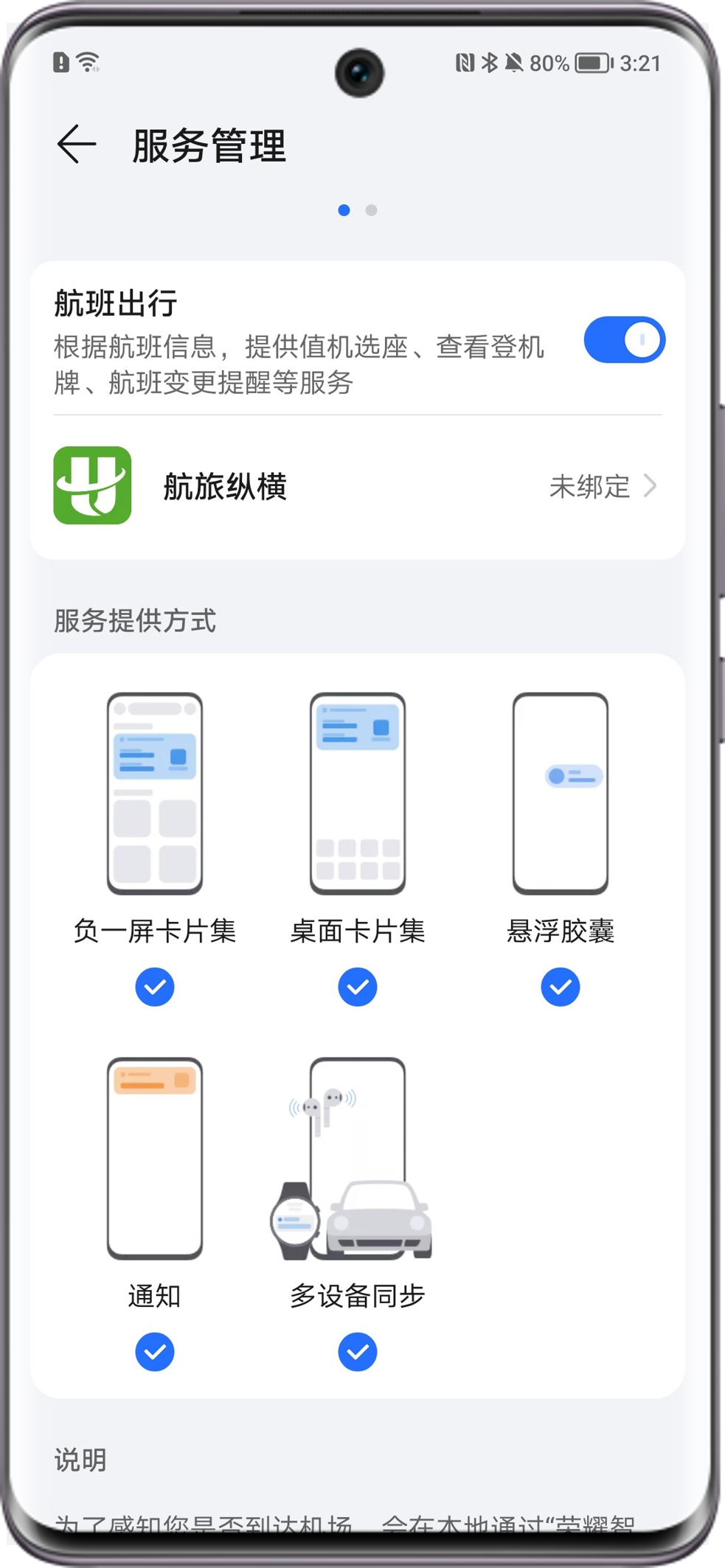
Task: Go back from 服务管理 page
Action: [x=77, y=144]
